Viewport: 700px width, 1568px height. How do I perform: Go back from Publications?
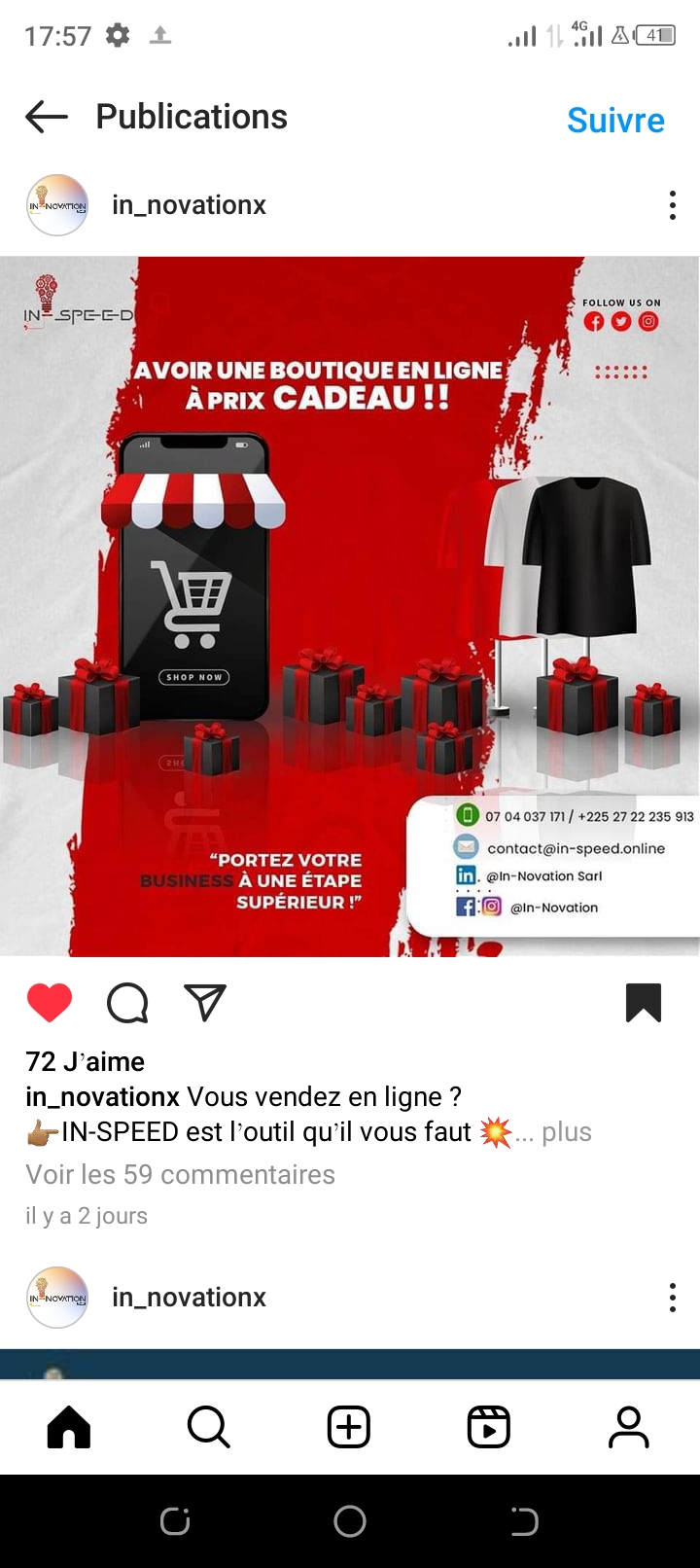pos(47,118)
